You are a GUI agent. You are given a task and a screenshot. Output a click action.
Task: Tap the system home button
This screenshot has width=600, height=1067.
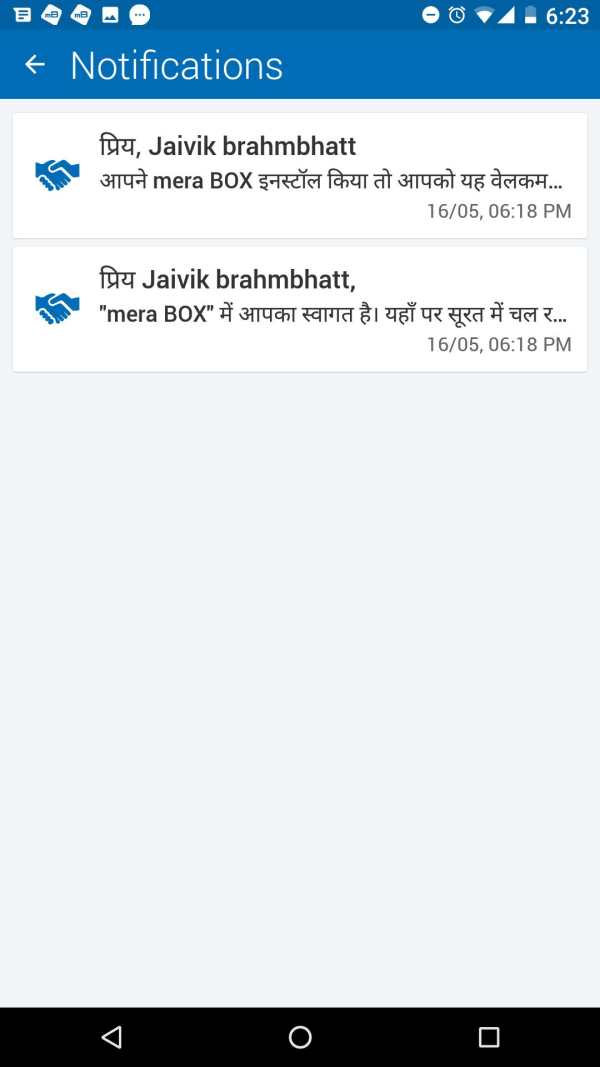point(300,1037)
